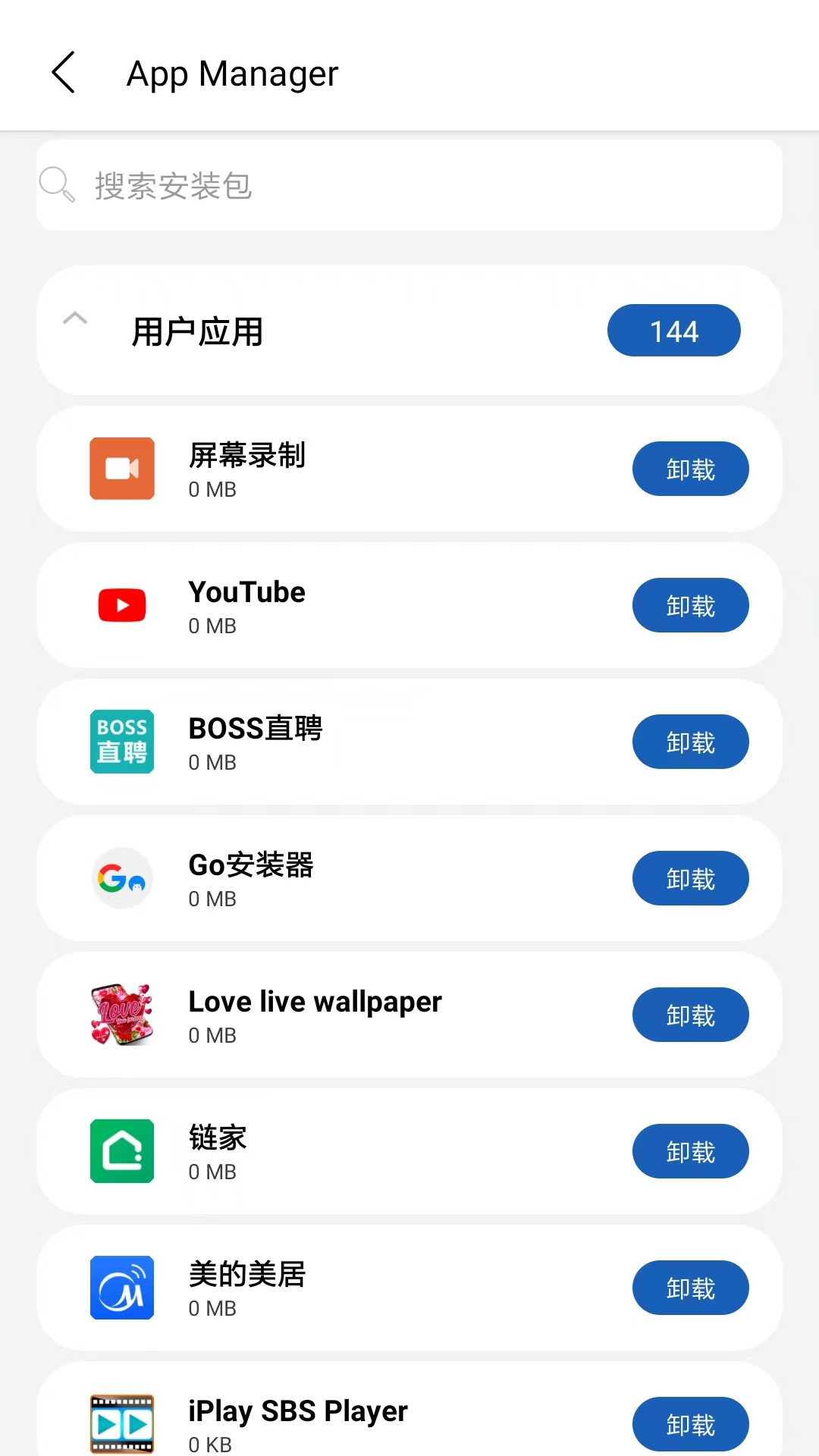
Task: Uninstall the BOSS直聘 app
Action: [690, 742]
